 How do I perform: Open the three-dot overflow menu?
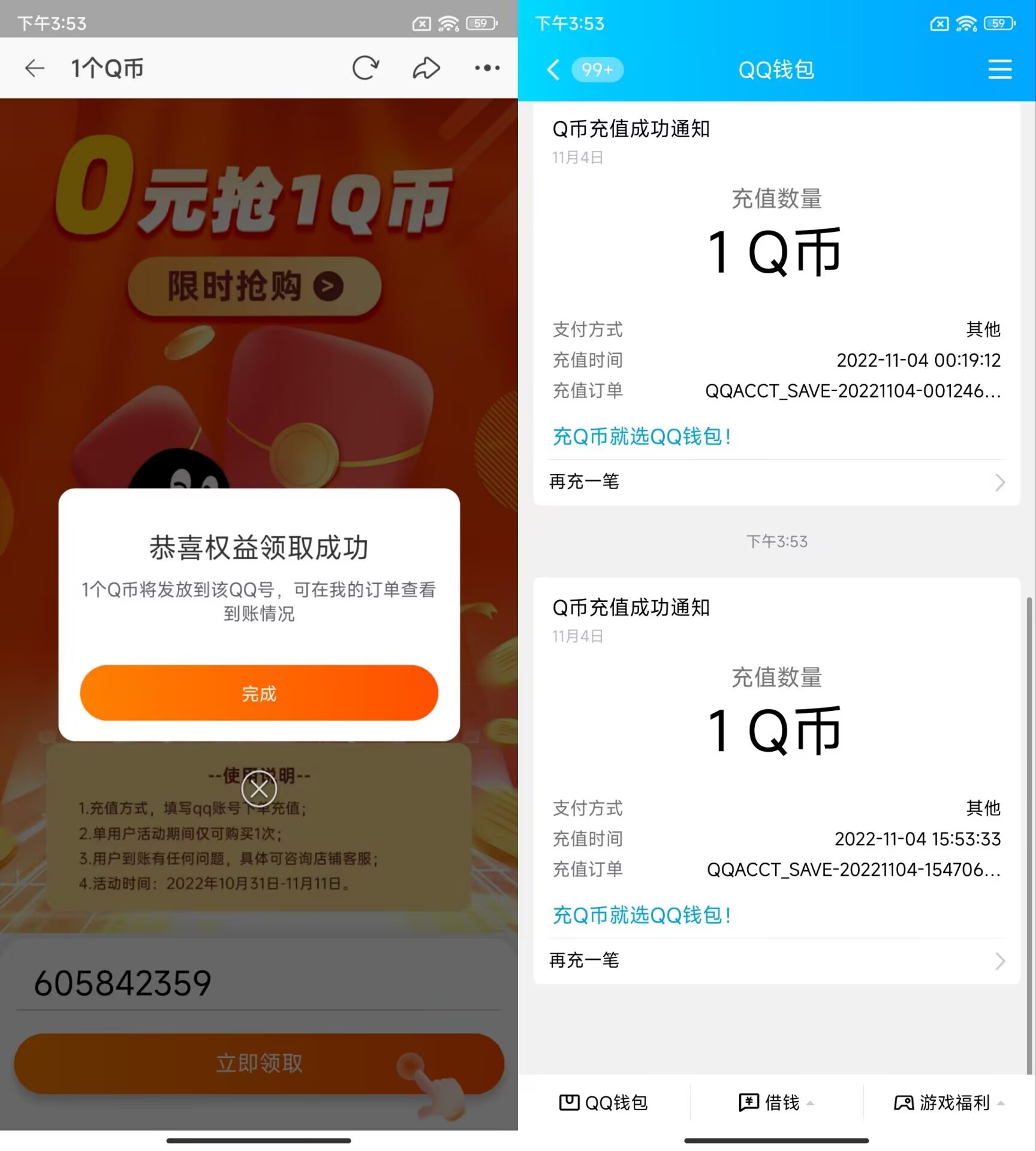[487, 68]
